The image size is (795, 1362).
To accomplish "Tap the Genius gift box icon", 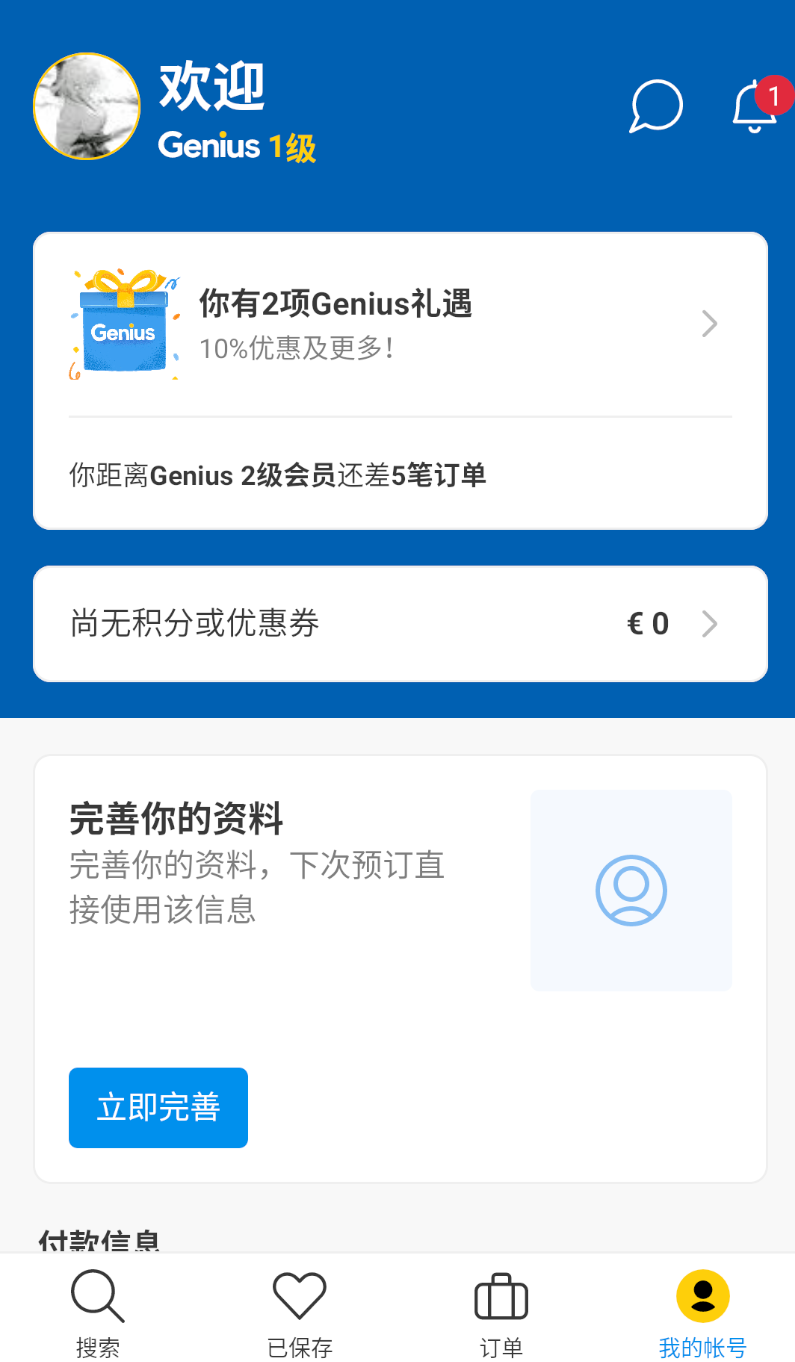I will click(x=124, y=322).
